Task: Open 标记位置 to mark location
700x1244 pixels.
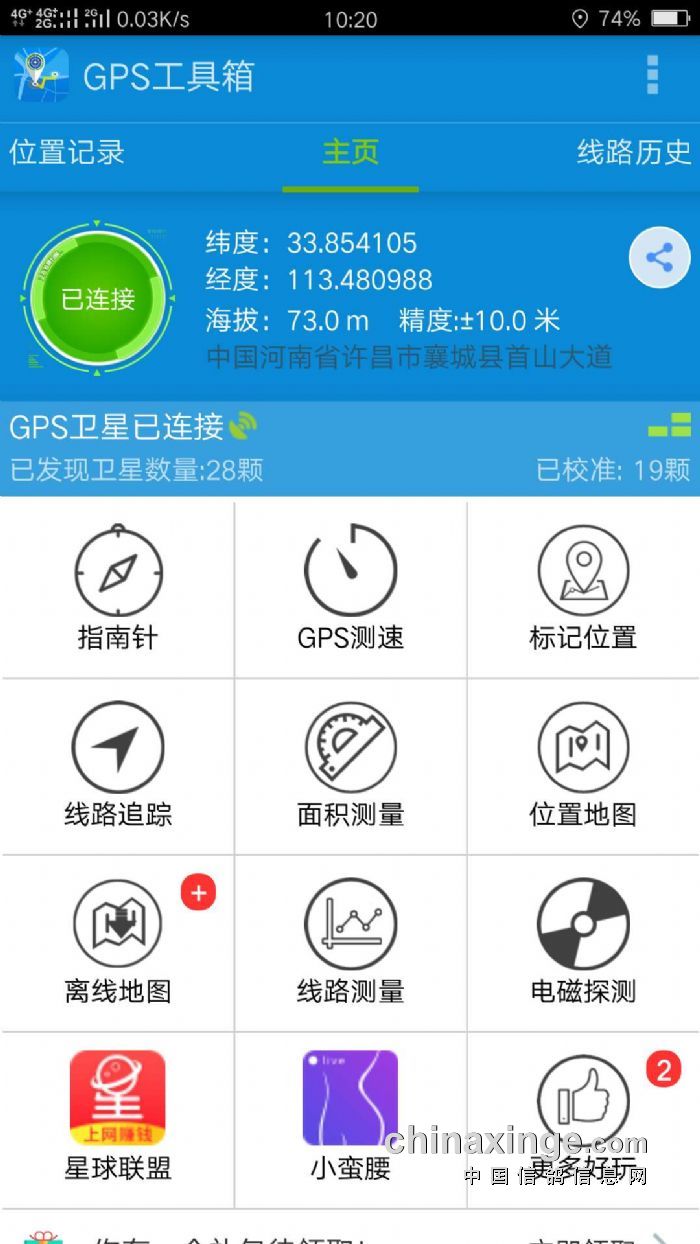Action: click(583, 589)
